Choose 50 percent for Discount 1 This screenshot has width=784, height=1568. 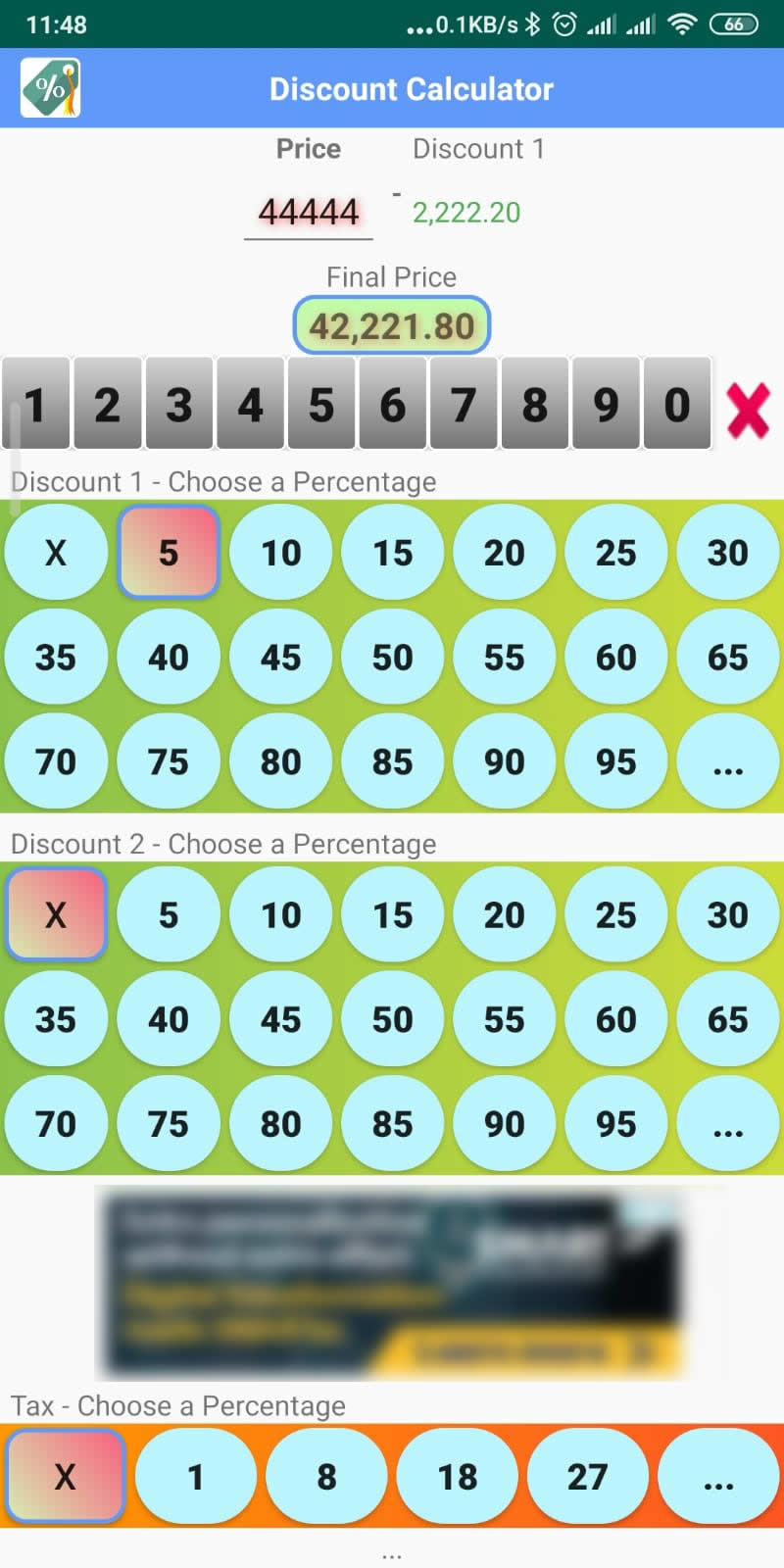[x=392, y=658]
